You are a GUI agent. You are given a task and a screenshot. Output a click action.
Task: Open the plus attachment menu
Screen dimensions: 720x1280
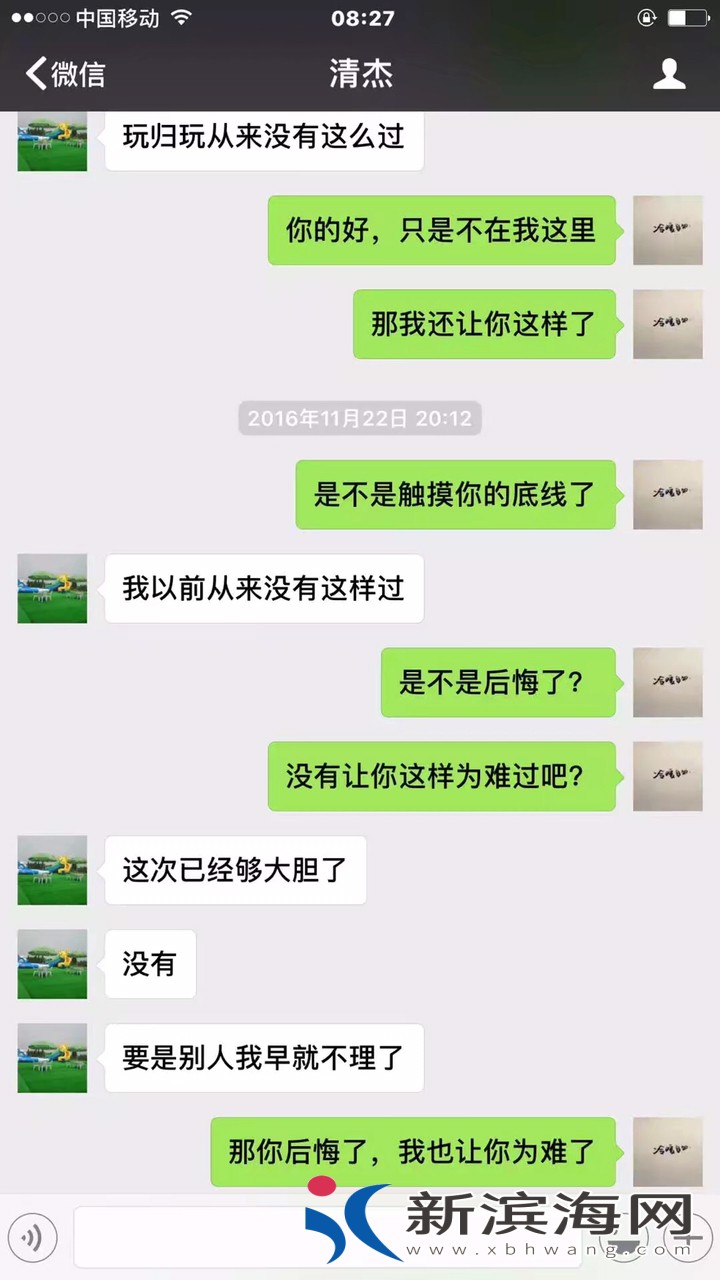coord(686,1238)
